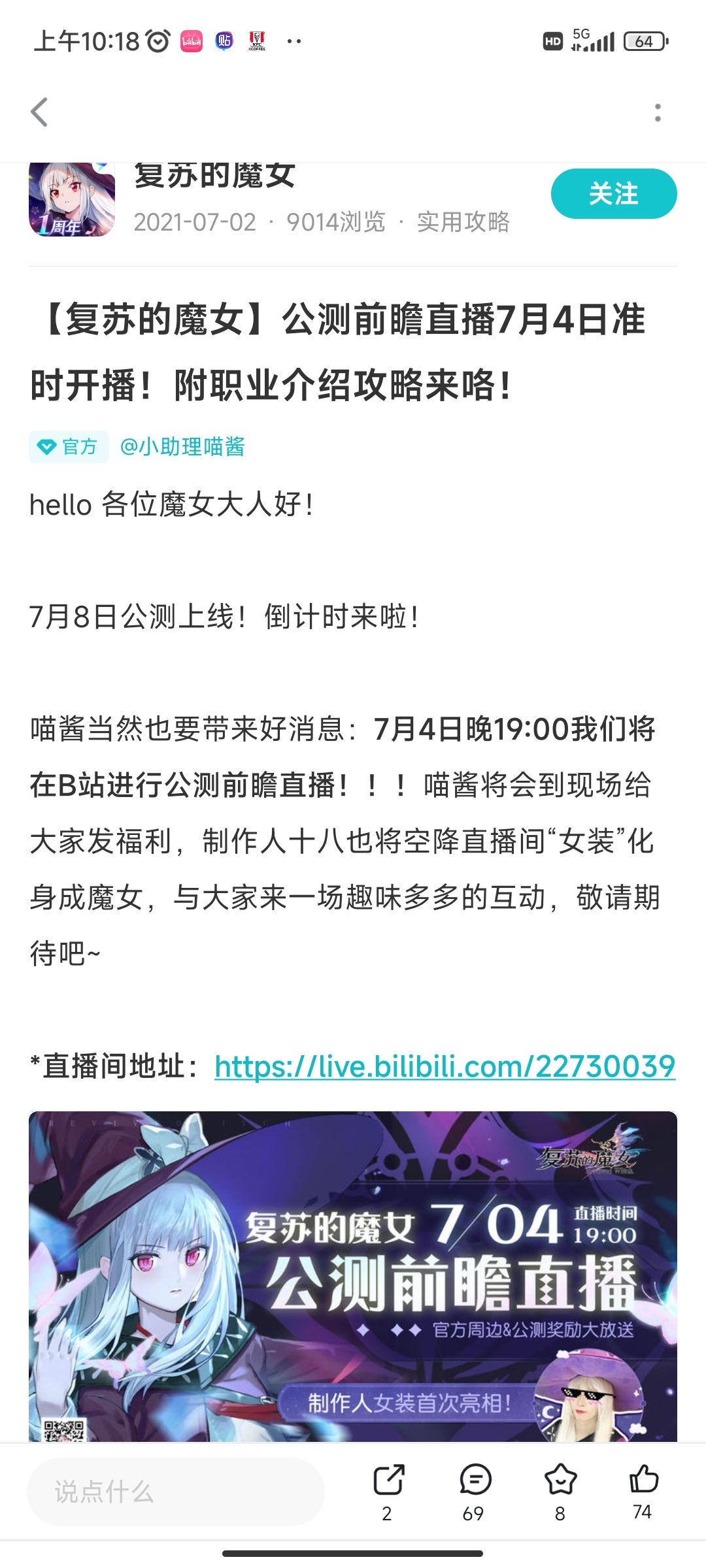Open the 复苏的魔女 game avatar
The height and width of the screenshot is (1568, 706).
pyautogui.click(x=72, y=199)
